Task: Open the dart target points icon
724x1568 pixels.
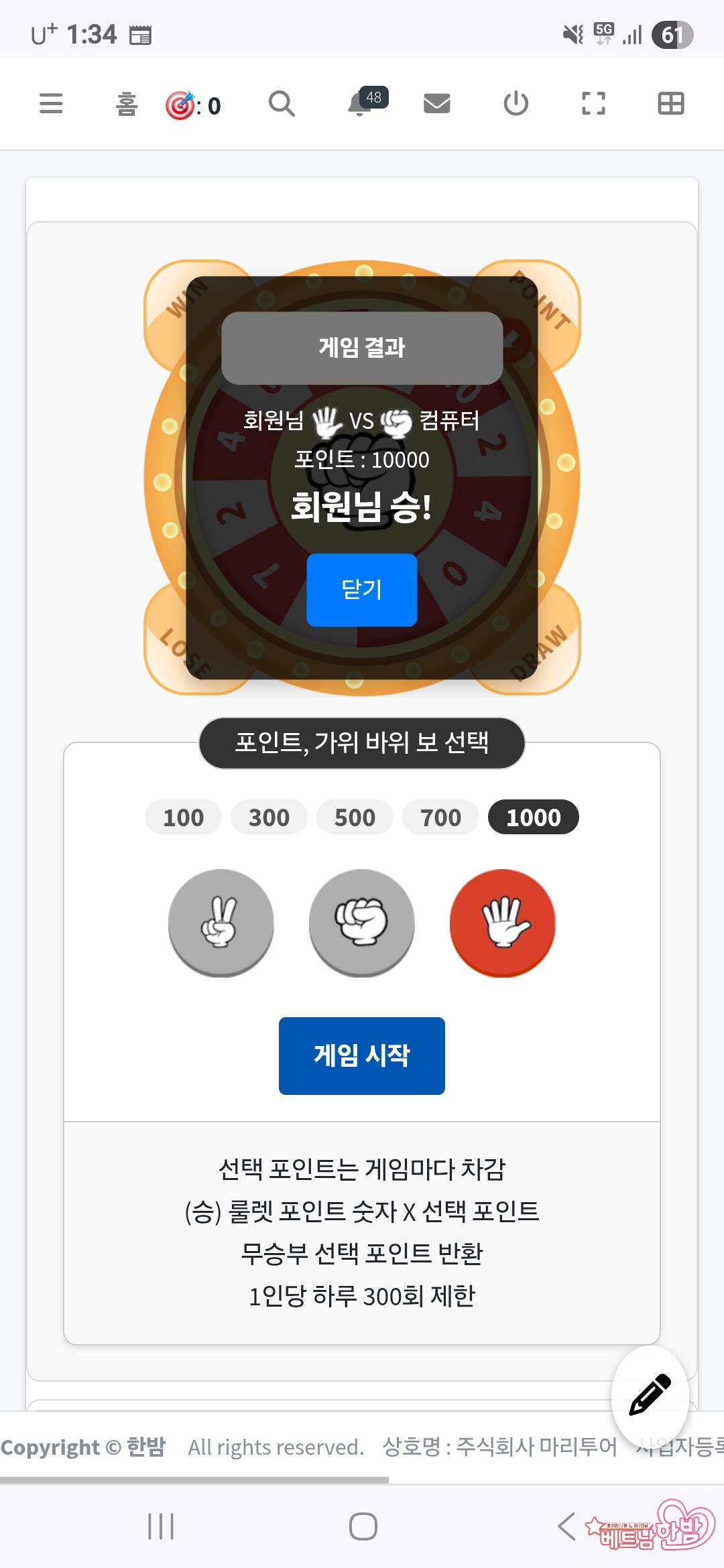Action: coord(180,105)
